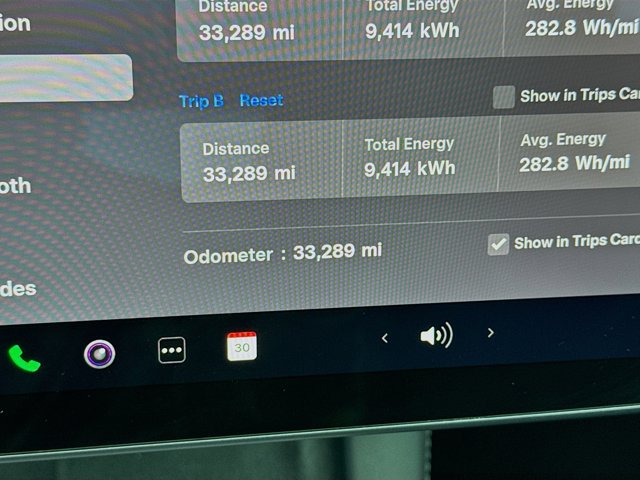
Task: Lower volume with the left arrow
Action: click(x=385, y=338)
